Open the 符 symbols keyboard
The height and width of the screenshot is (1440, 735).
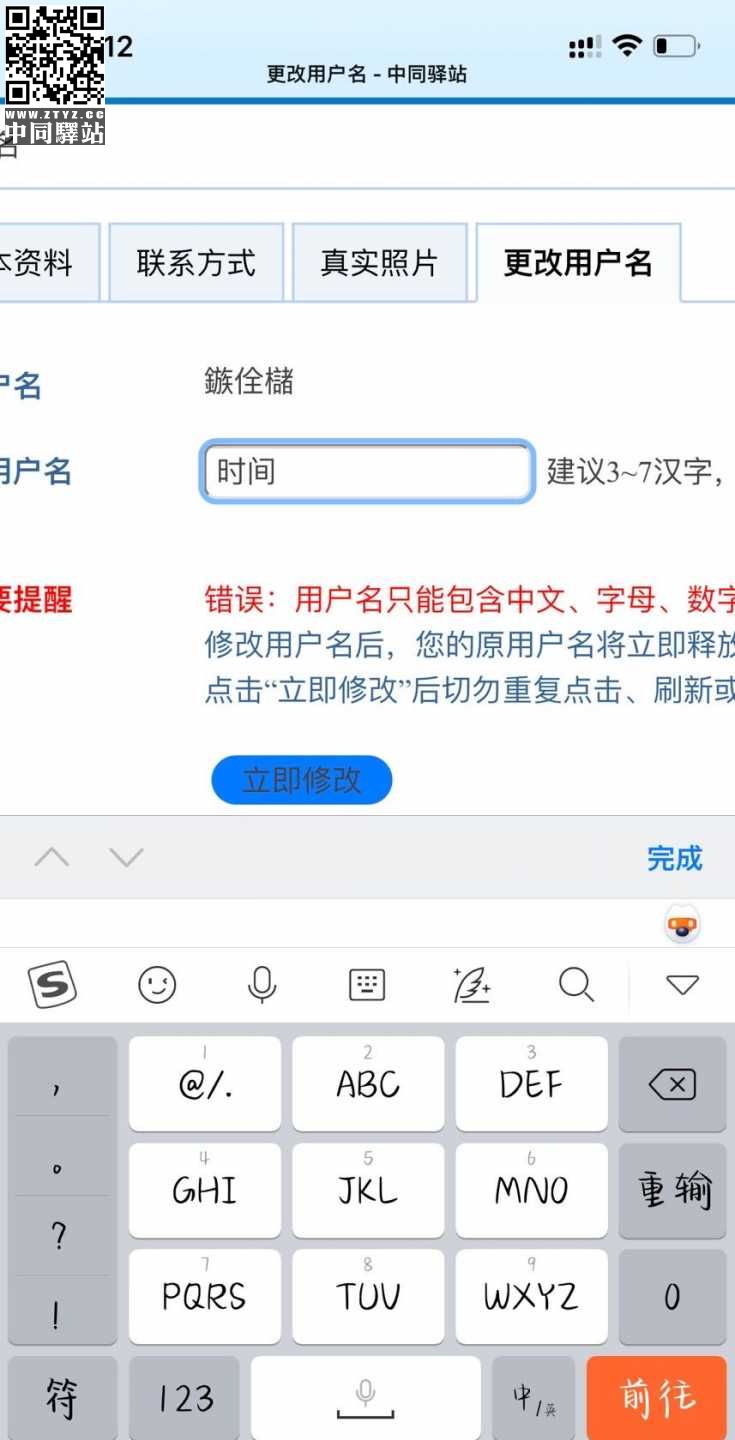[62, 1398]
